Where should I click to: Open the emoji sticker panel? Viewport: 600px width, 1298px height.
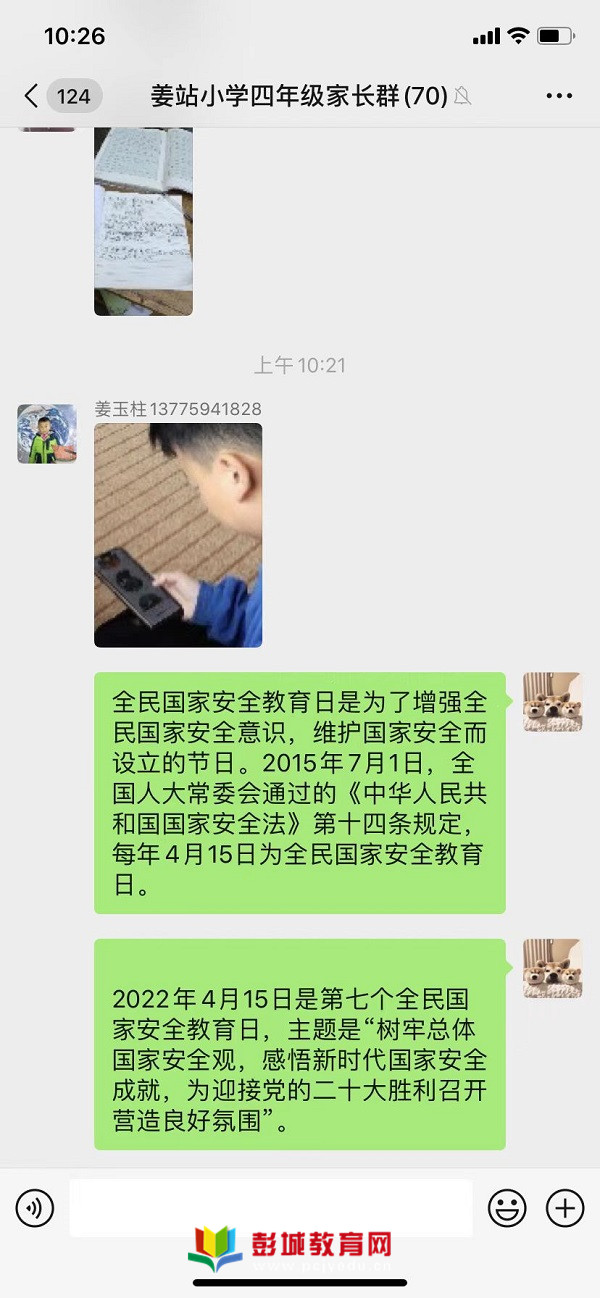coord(507,1209)
